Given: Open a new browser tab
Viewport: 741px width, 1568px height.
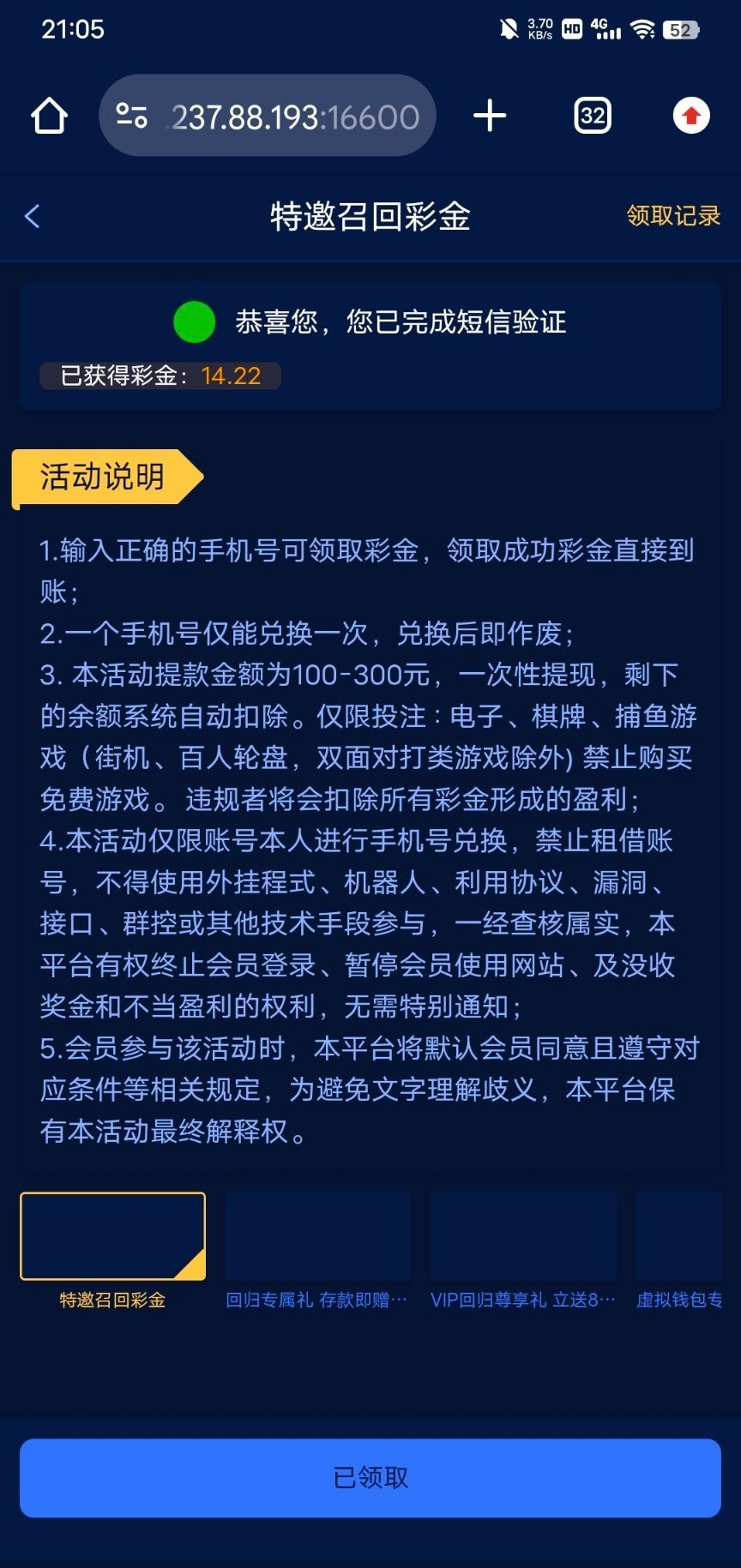Looking at the screenshot, I should [490, 116].
